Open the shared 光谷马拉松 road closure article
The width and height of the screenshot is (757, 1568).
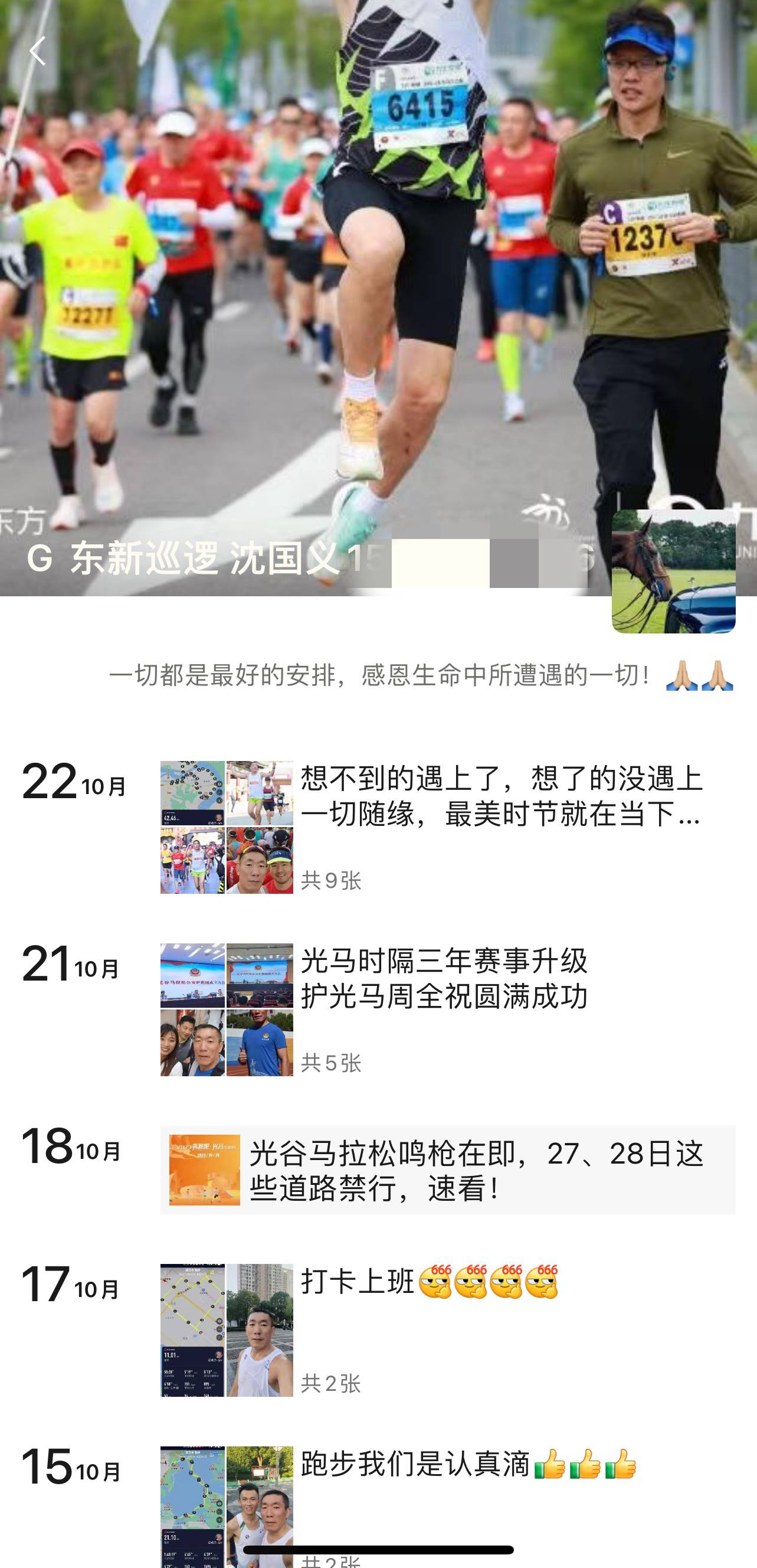pyautogui.click(x=448, y=1170)
